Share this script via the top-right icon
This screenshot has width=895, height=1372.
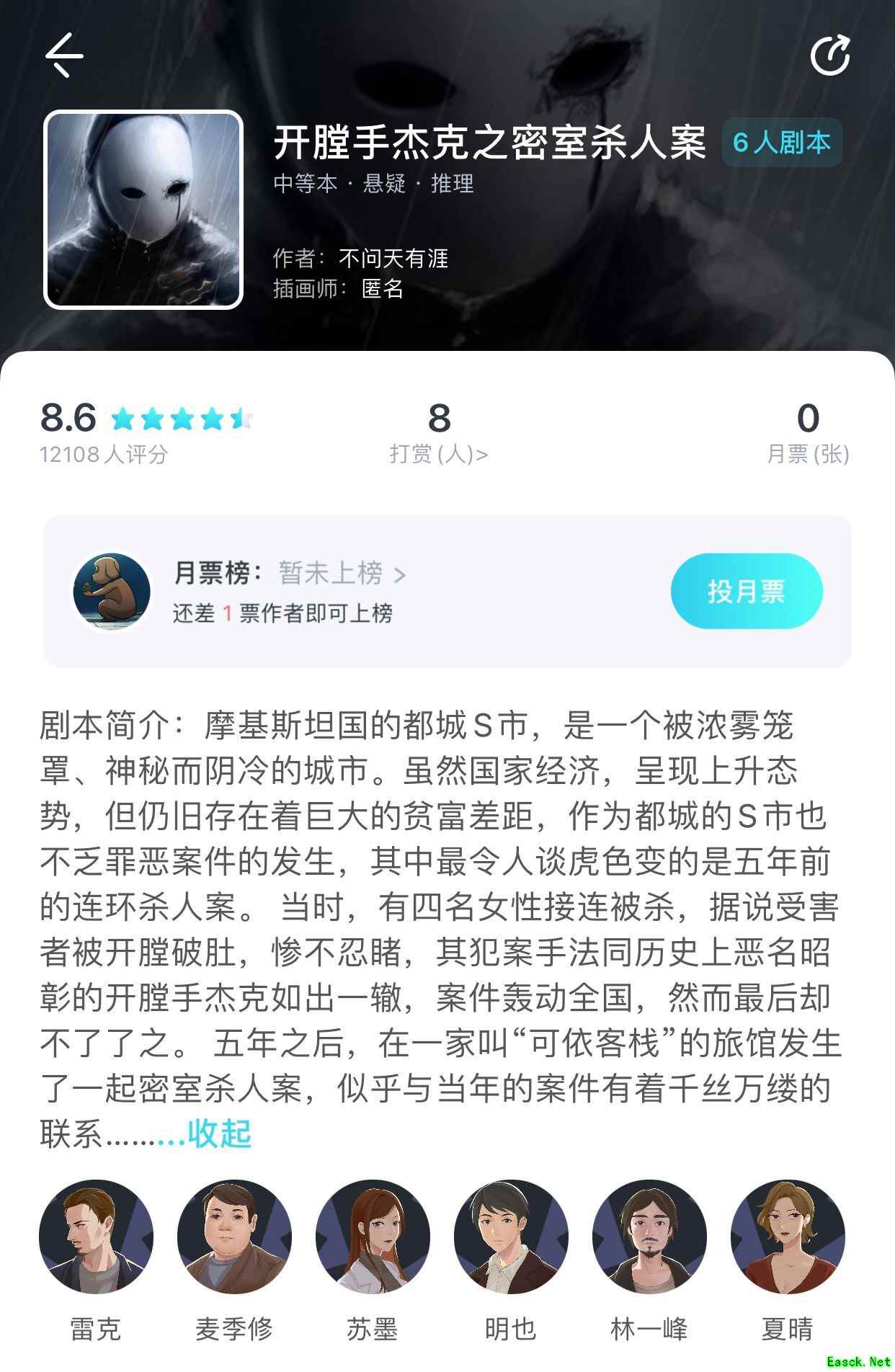click(830, 55)
